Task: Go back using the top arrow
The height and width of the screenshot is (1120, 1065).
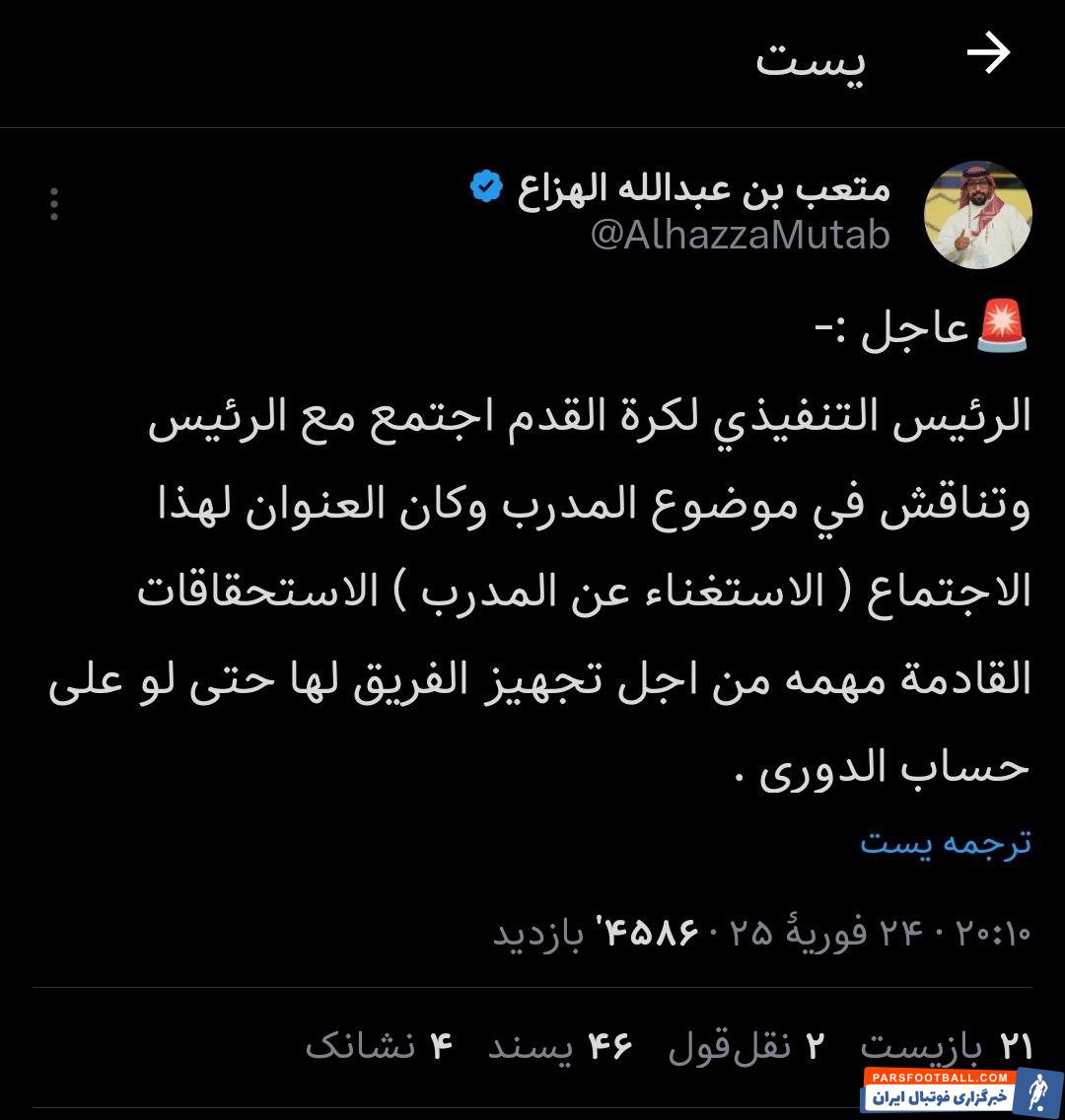Action: (988, 54)
